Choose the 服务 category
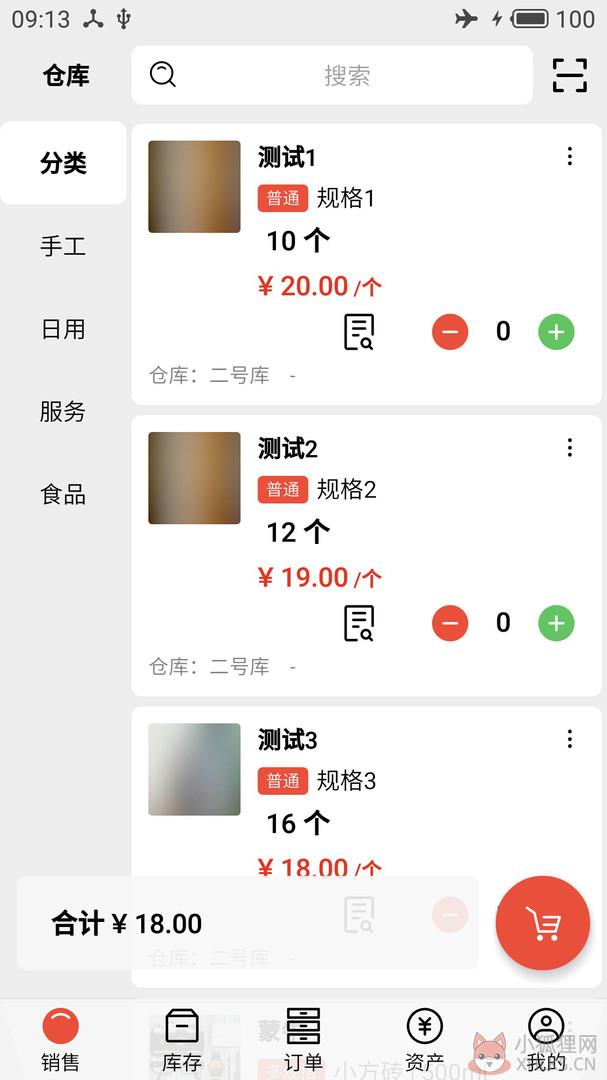Viewport: 607px width, 1080px height. (x=63, y=411)
